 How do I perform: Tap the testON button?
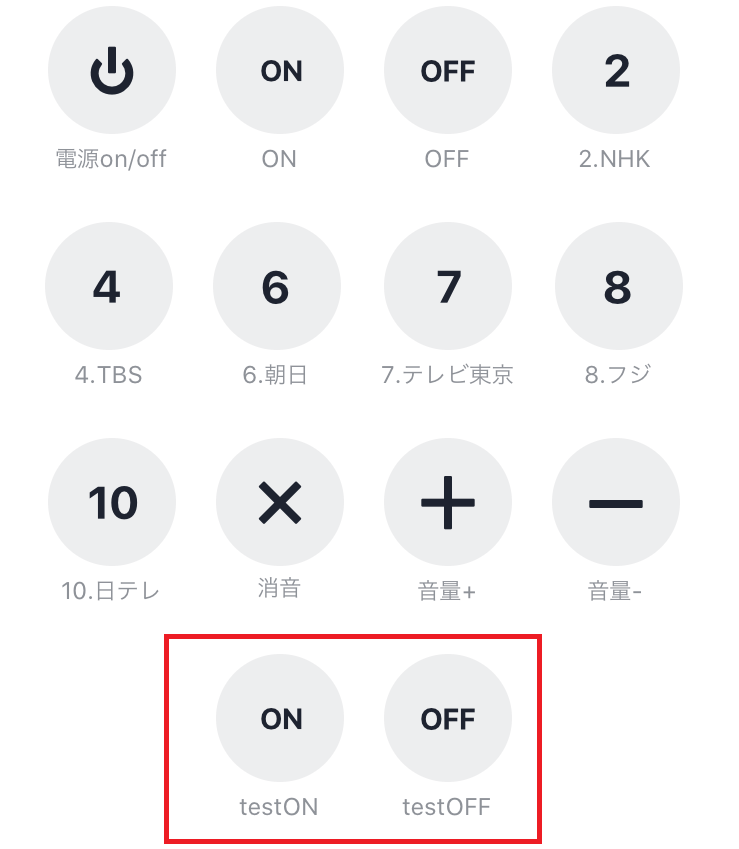tap(280, 719)
